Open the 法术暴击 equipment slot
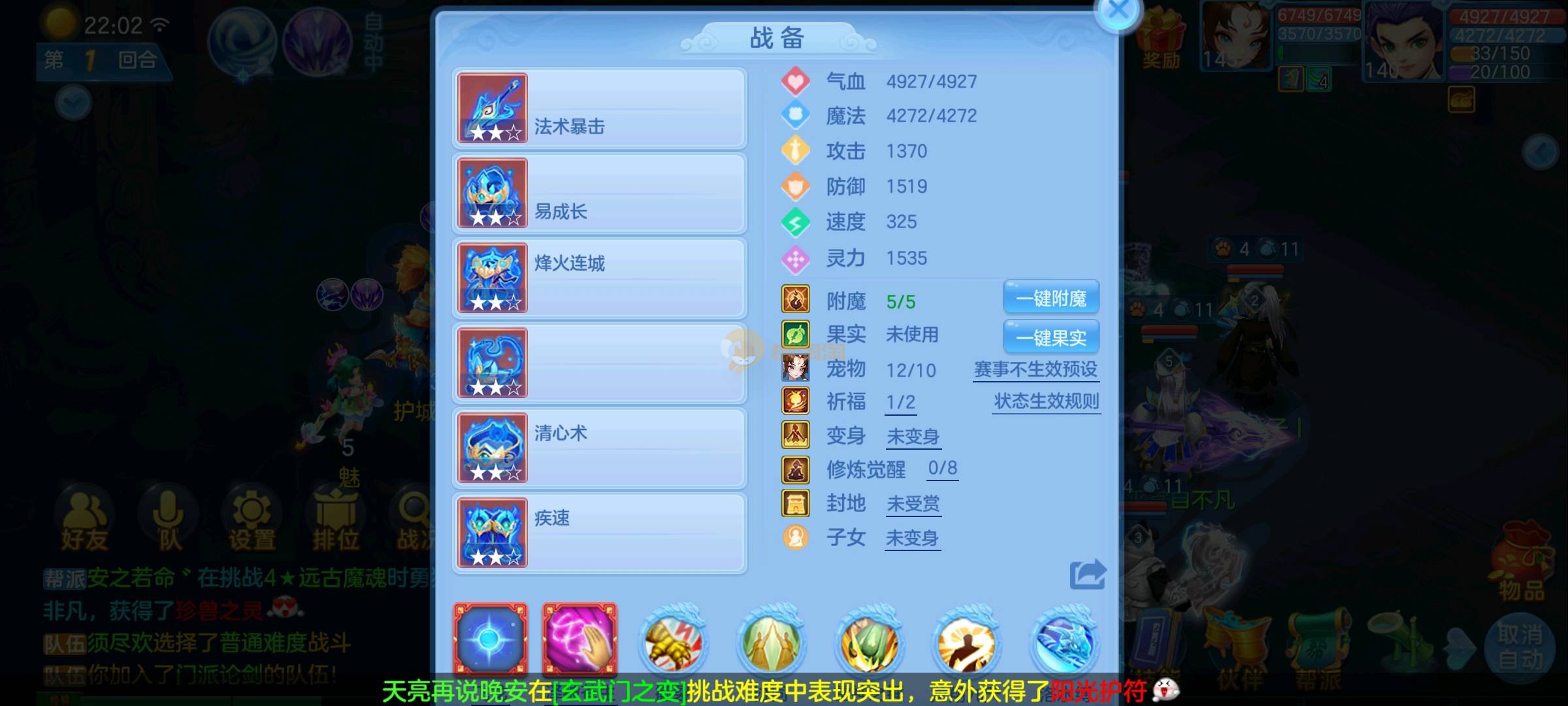Viewport: 1568px width, 706px height. (599, 109)
